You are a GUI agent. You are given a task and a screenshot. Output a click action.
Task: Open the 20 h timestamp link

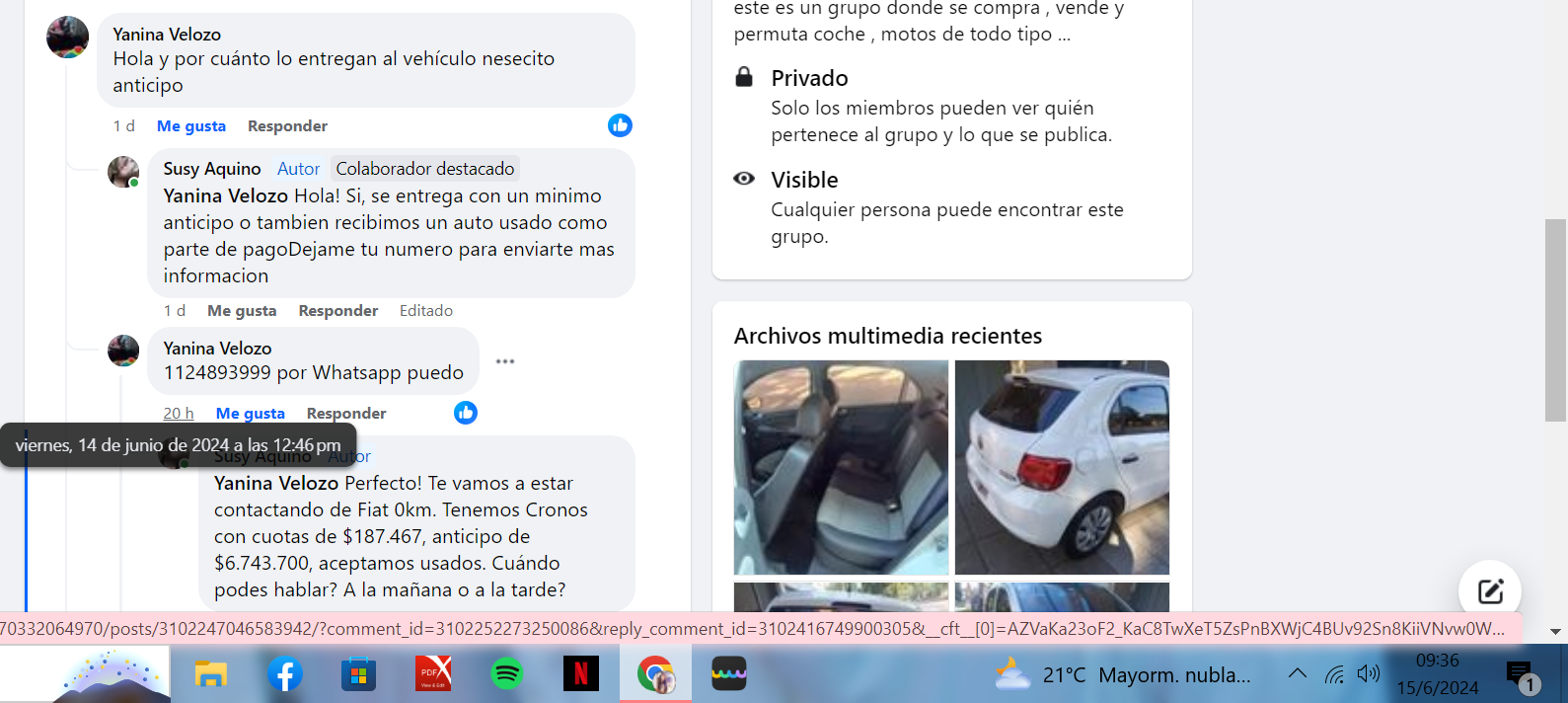coord(179,414)
